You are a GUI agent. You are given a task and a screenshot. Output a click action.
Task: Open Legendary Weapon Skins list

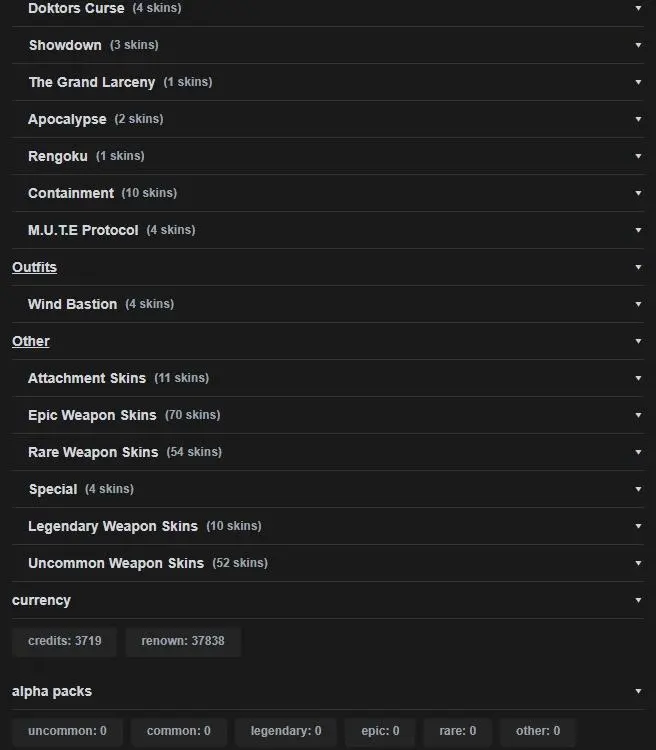113,526
